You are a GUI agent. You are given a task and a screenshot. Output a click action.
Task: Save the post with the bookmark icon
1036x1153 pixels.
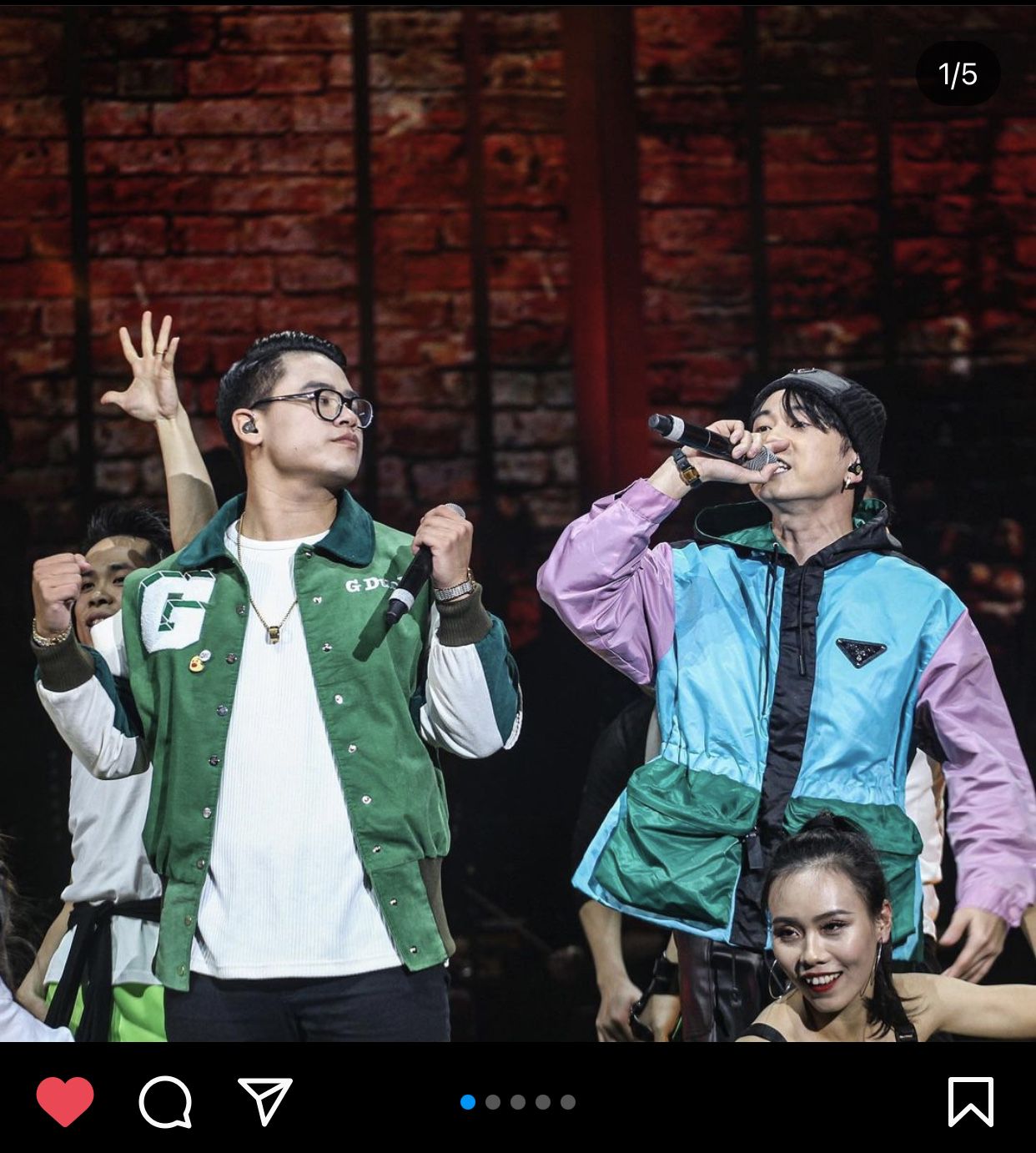point(970,1101)
